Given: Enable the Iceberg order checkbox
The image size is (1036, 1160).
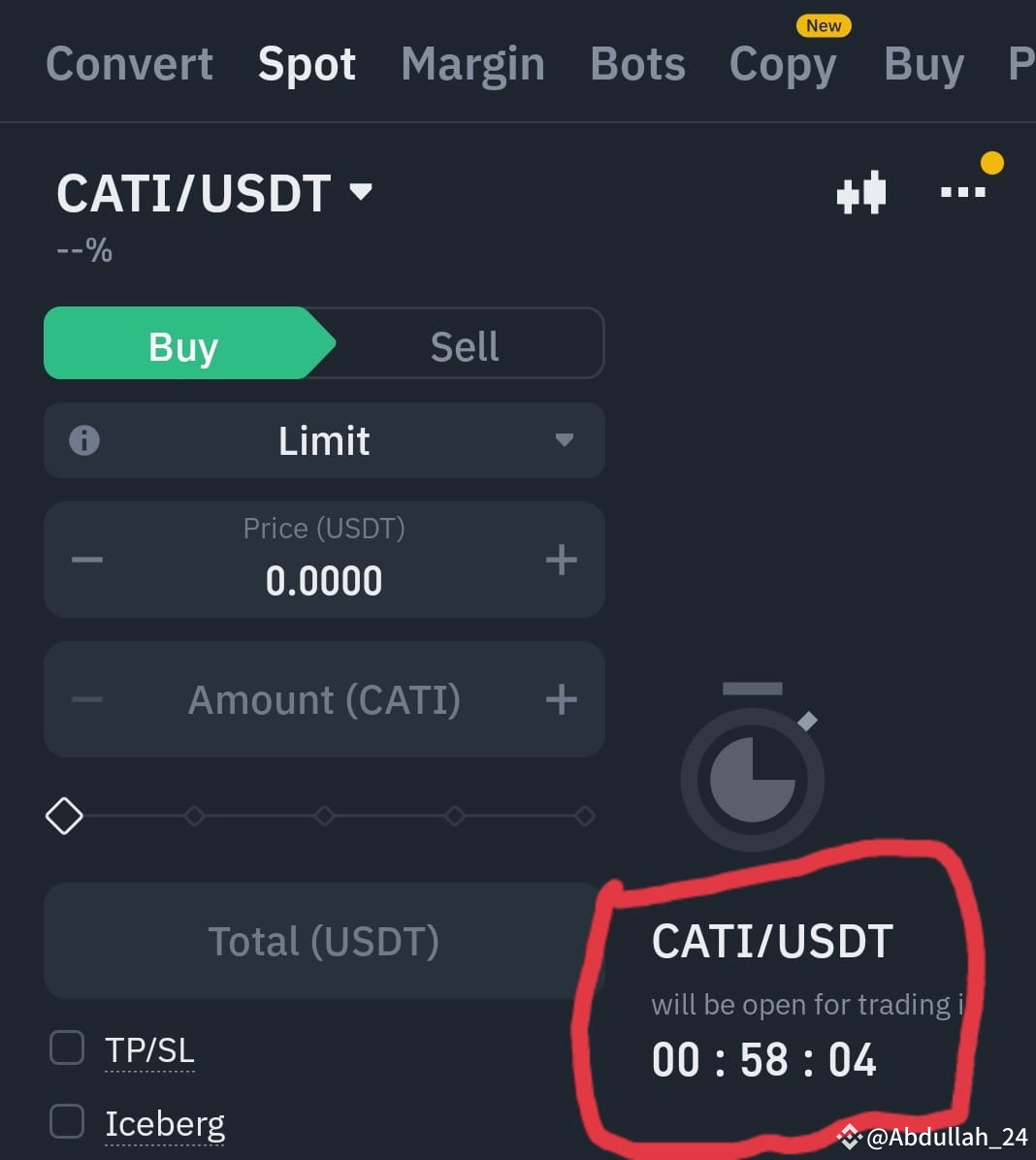Looking at the screenshot, I should (67, 1121).
